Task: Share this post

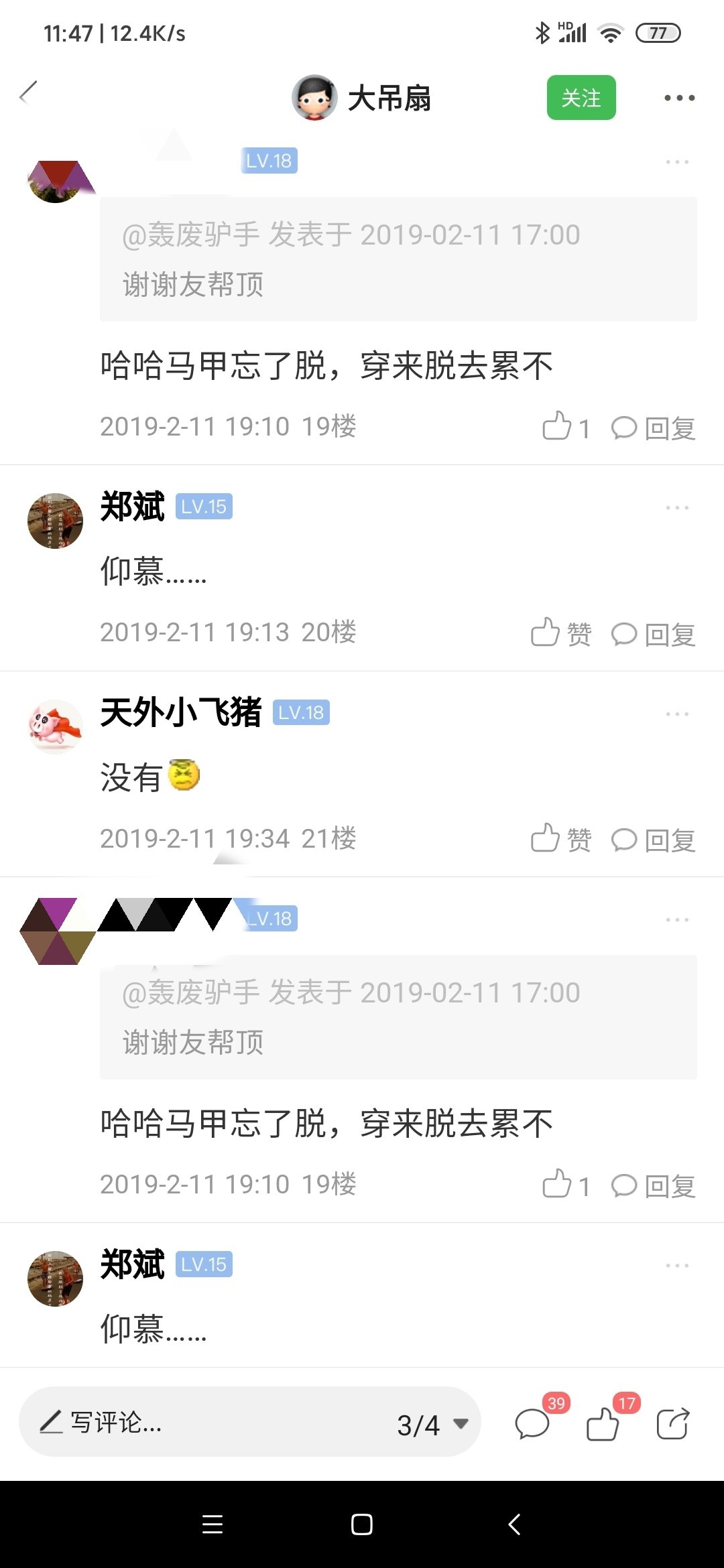Action: point(673,1423)
